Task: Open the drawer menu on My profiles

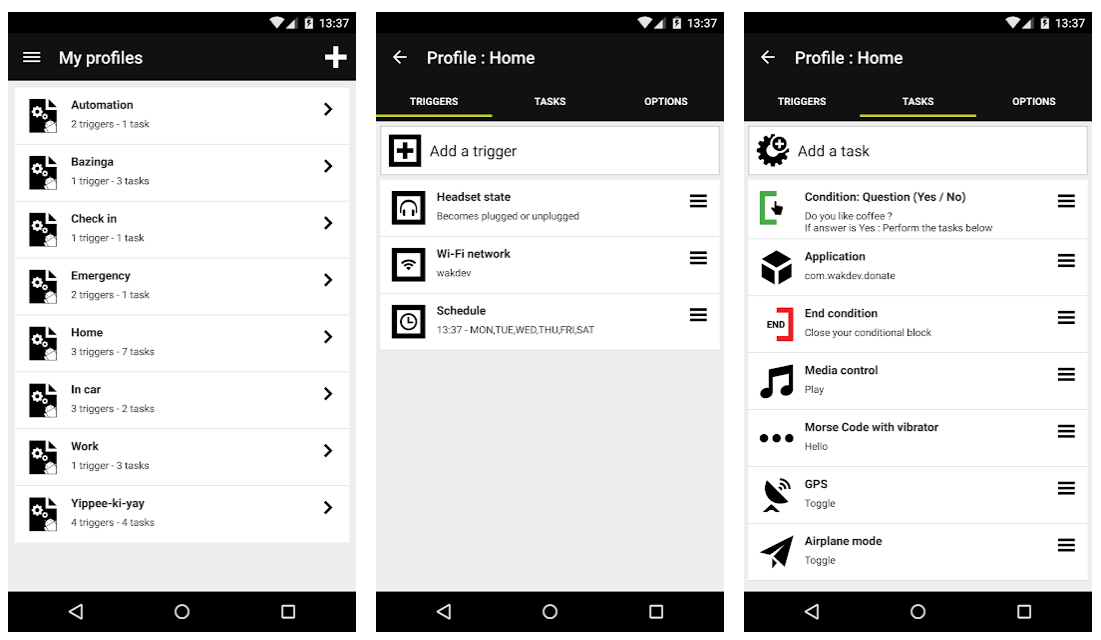Action: [x=32, y=58]
